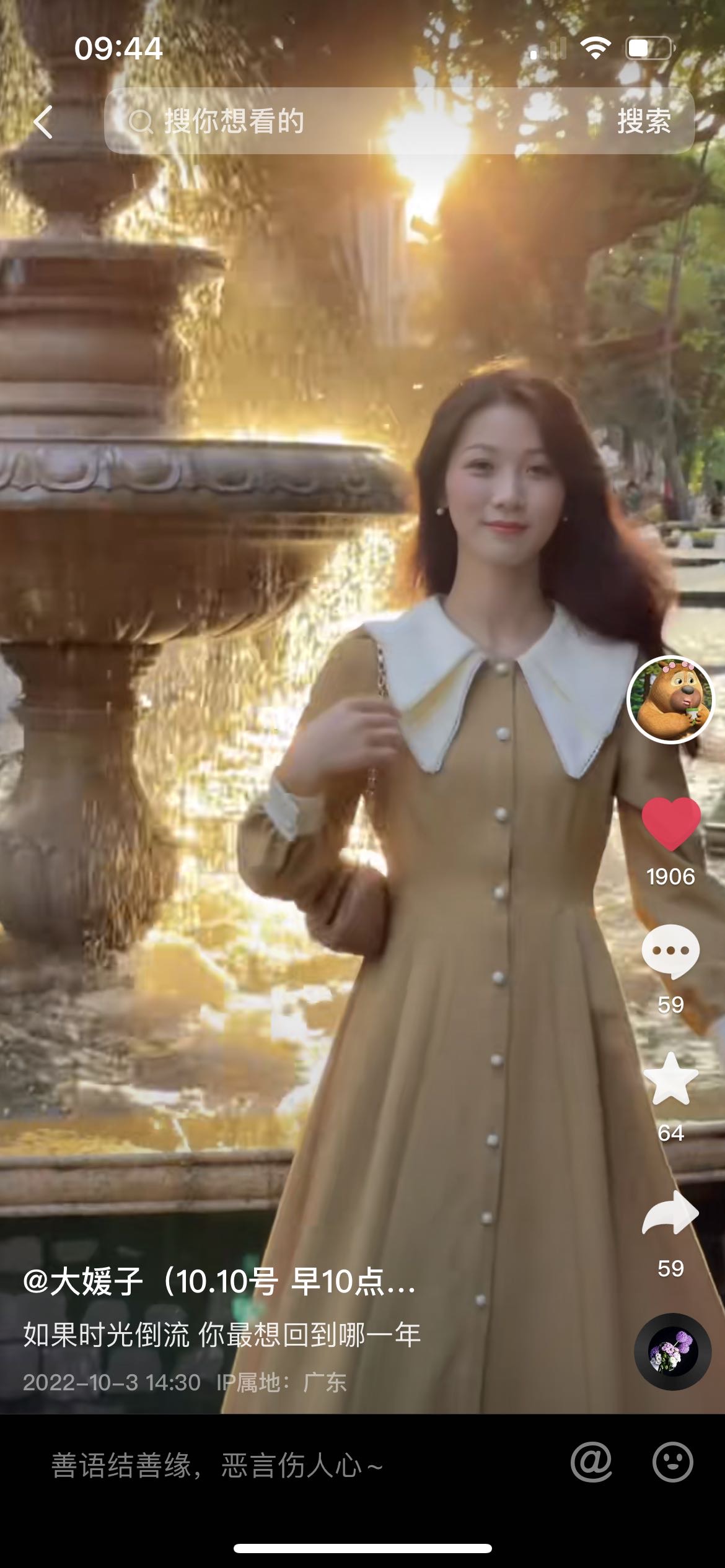The width and height of the screenshot is (725, 1568).
Task: Tap the 搜你想看的 search field
Action: click(347, 121)
